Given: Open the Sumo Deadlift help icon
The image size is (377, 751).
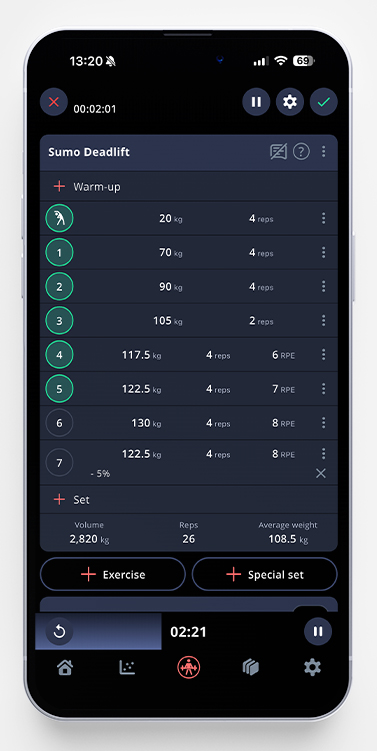Looking at the screenshot, I should (301, 152).
